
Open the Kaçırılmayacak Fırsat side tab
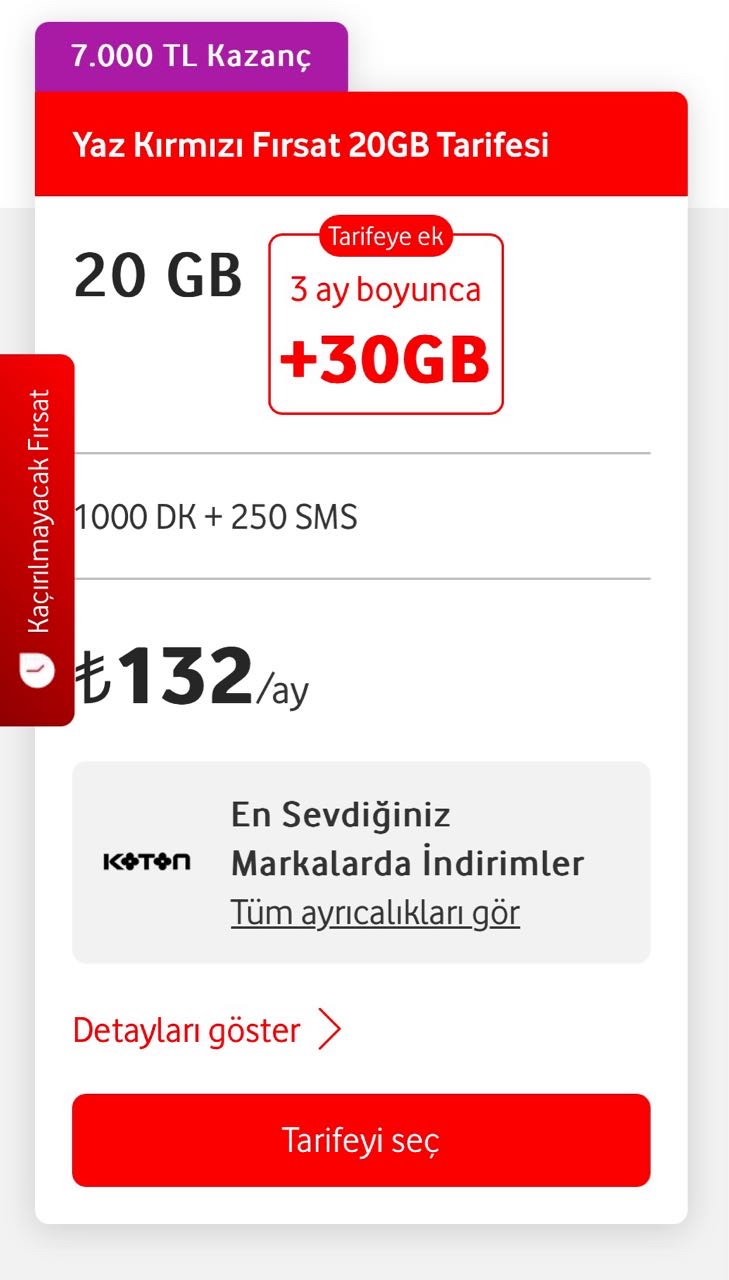[37, 540]
